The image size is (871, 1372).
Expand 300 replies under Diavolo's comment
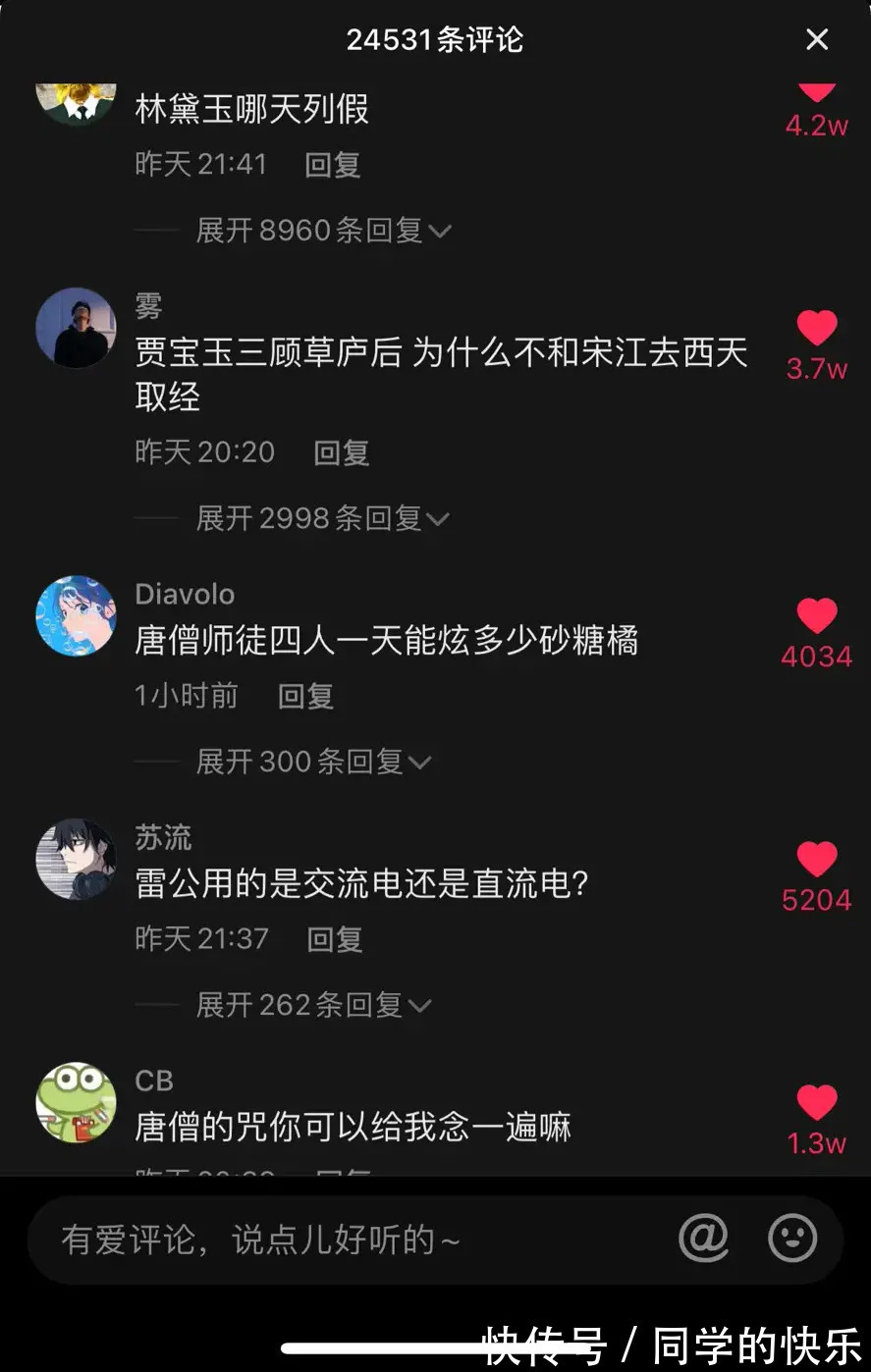[312, 762]
